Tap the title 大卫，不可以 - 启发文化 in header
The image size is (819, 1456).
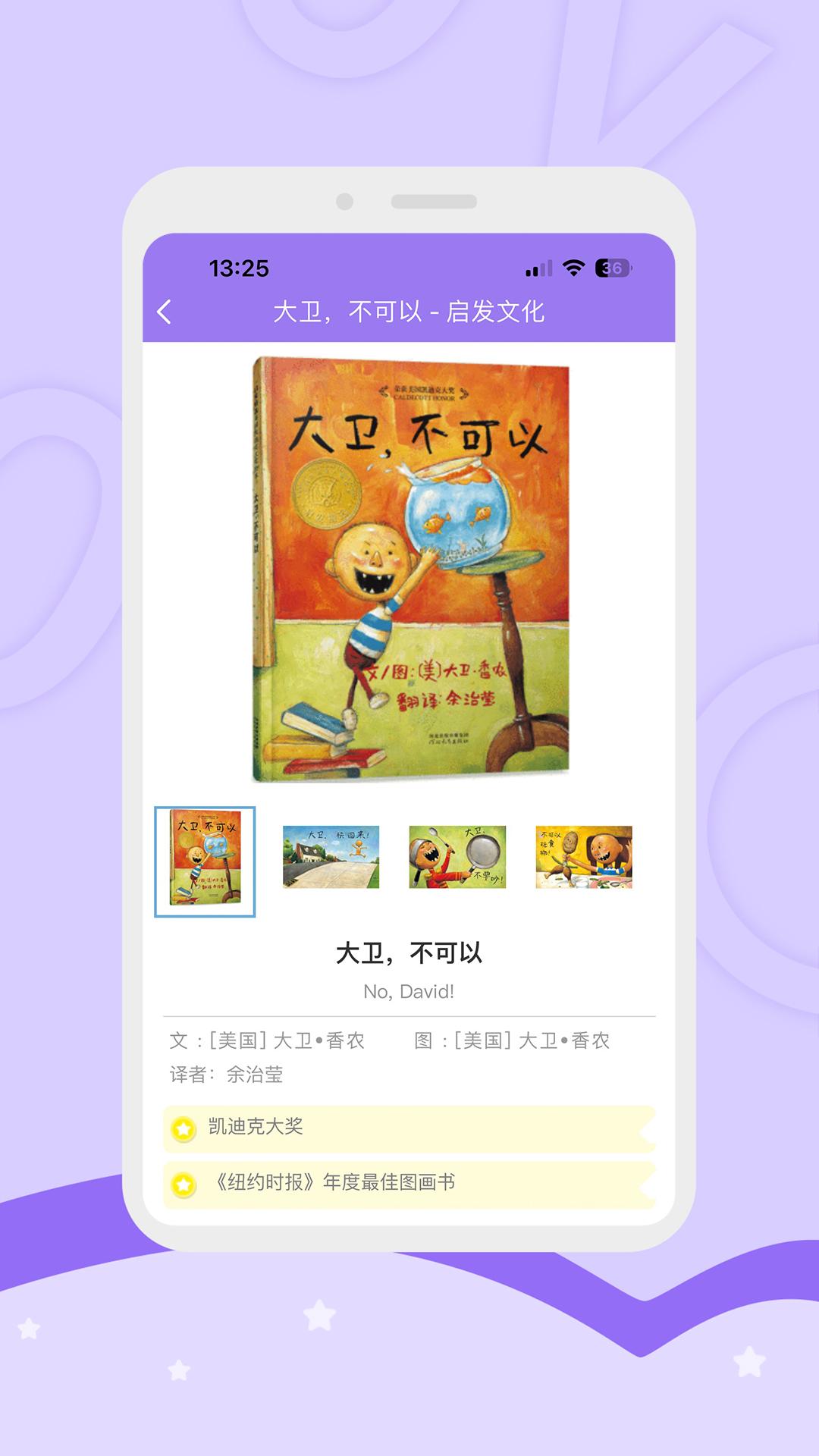click(x=409, y=310)
